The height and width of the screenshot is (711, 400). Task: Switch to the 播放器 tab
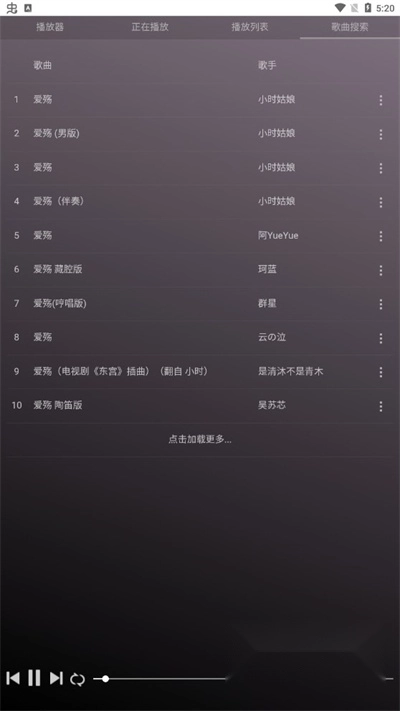50,27
